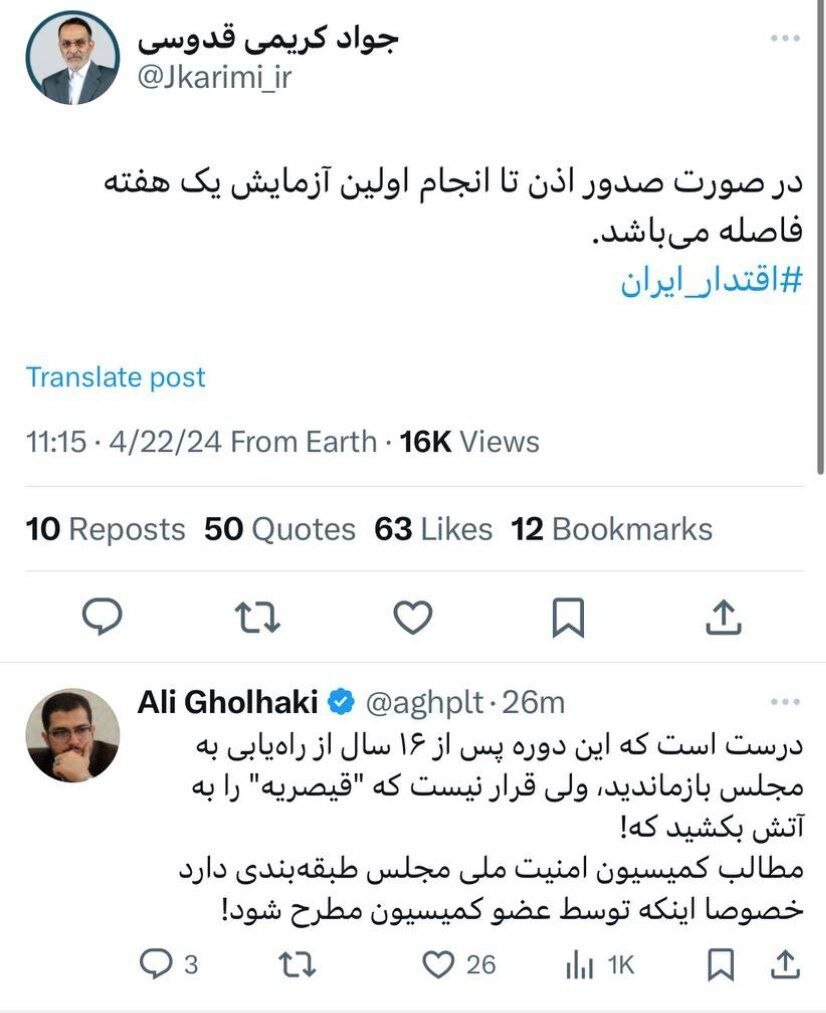Repost the main post

[x=258, y=618]
